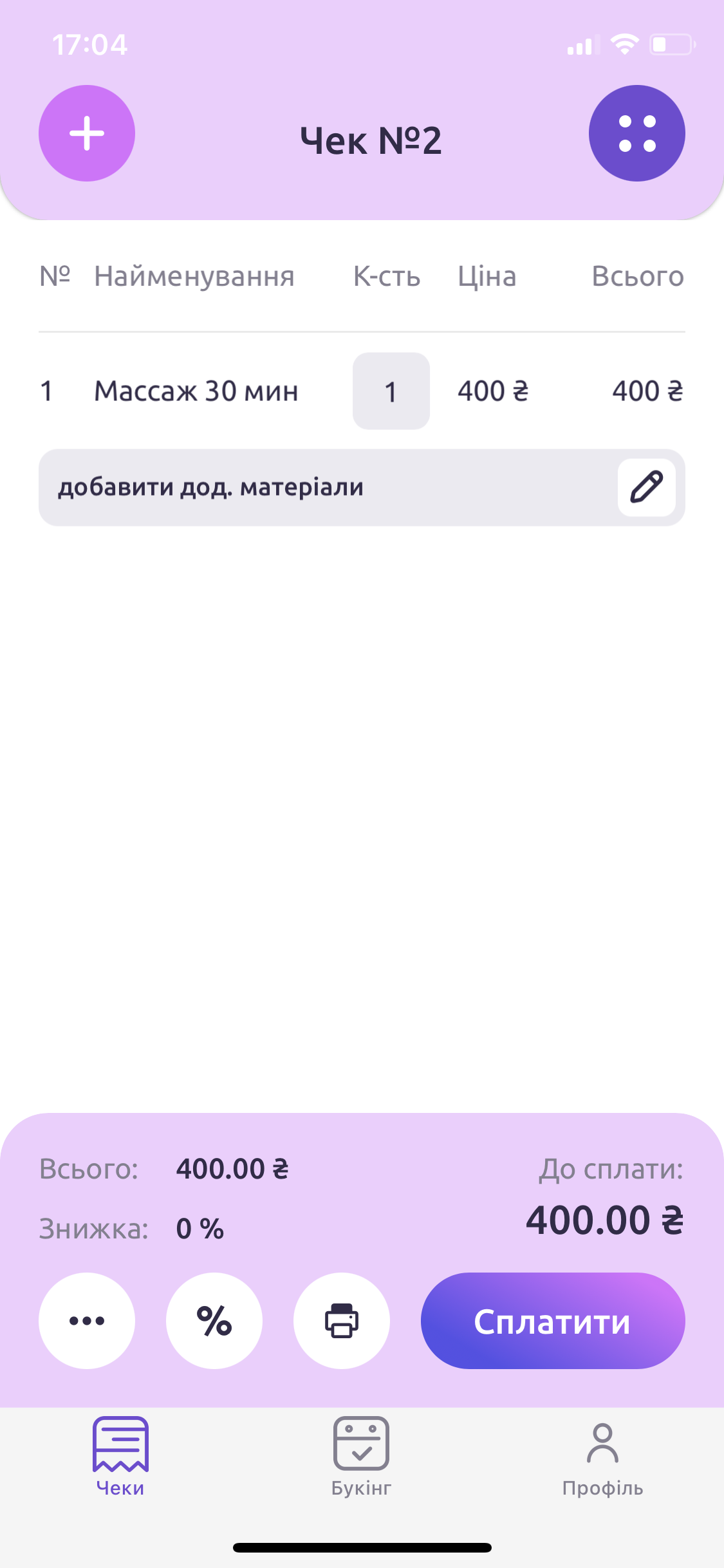Tap Сплатити to pay the check
Screen dimensions: 724x1568
coord(552,1321)
